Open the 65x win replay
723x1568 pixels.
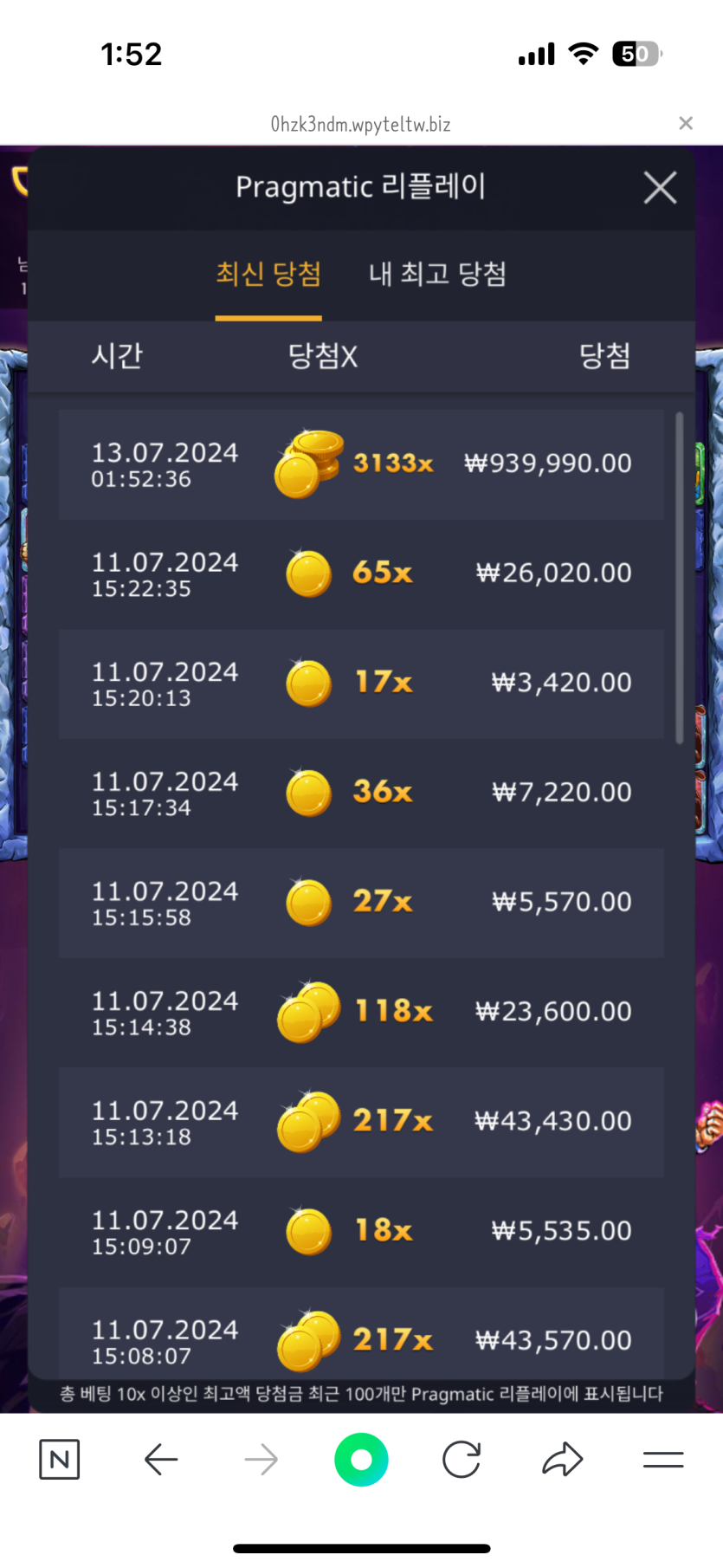361,573
